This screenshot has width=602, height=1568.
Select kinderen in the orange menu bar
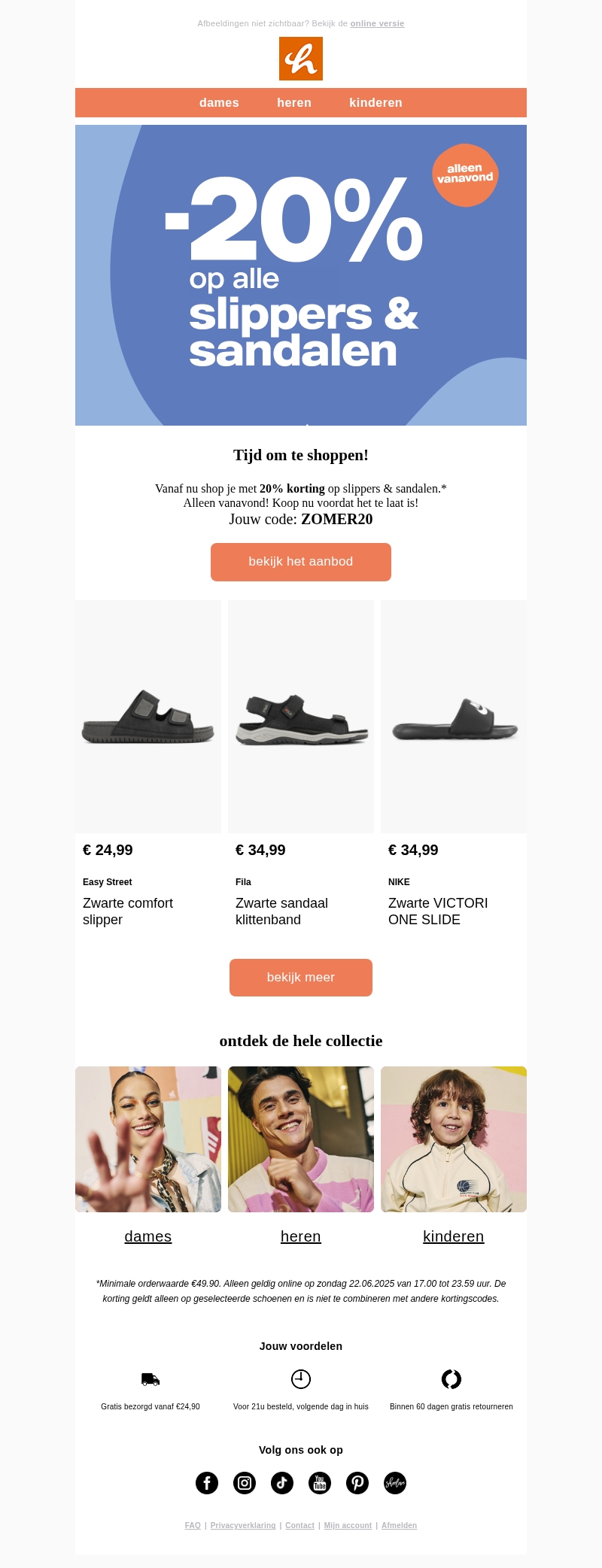point(375,103)
